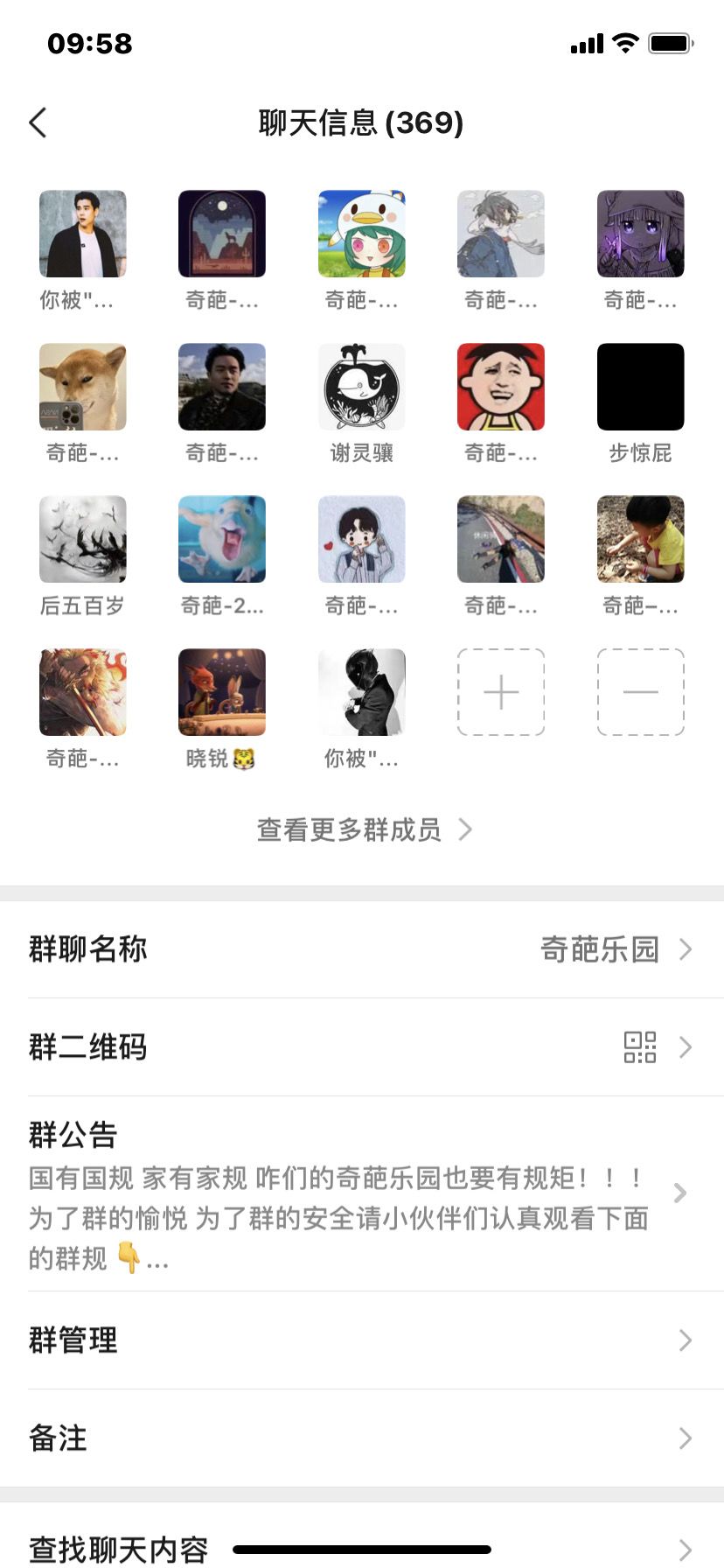Open member 后五百岁's profile

pos(83,539)
